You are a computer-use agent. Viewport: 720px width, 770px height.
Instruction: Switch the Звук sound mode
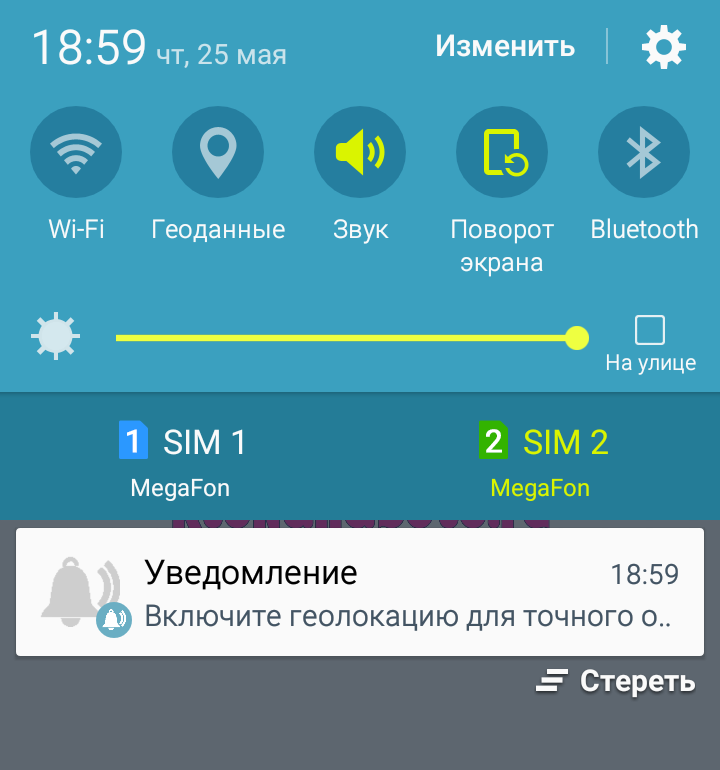click(360, 153)
